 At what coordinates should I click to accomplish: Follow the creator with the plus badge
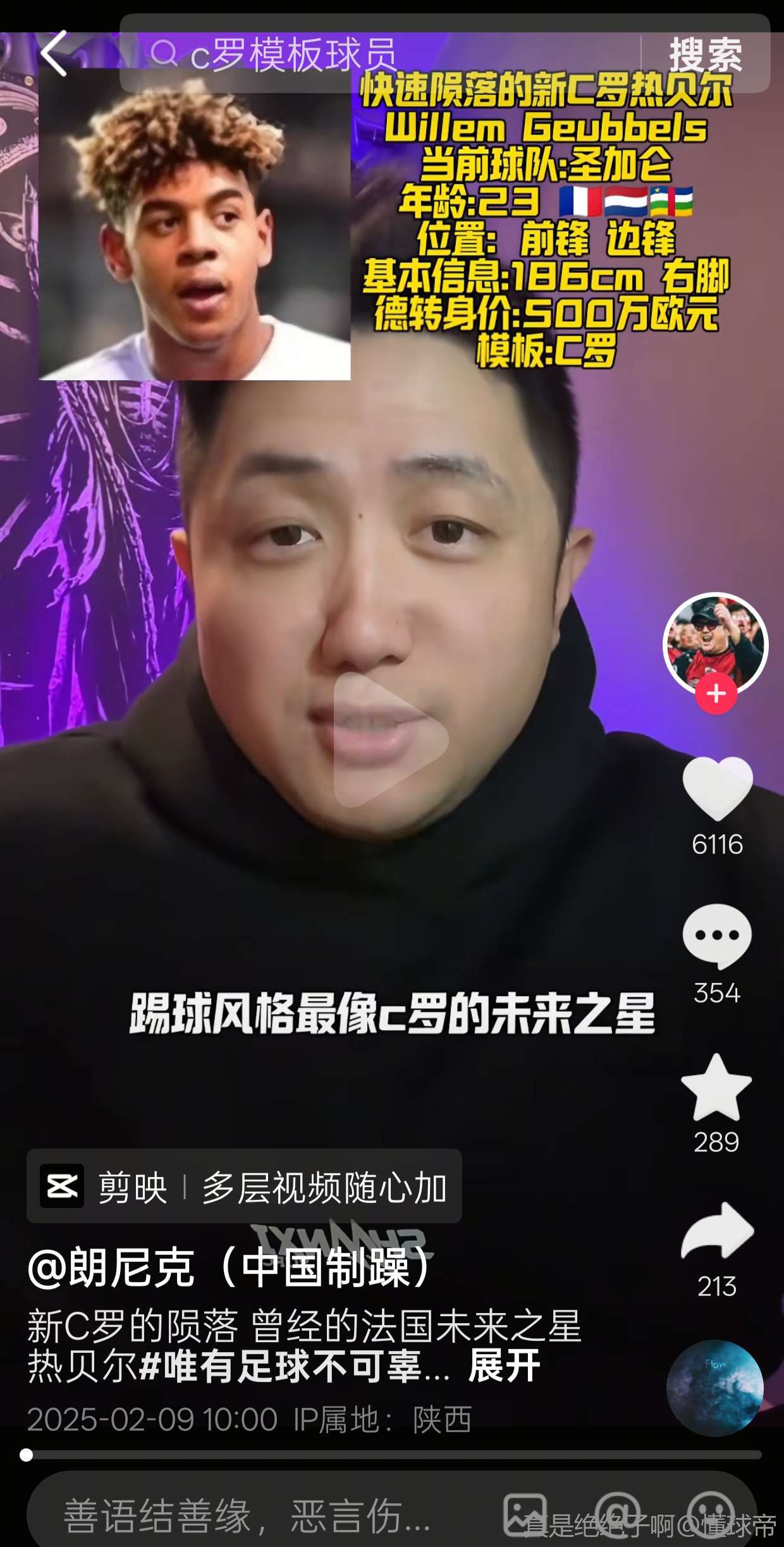[x=716, y=694]
